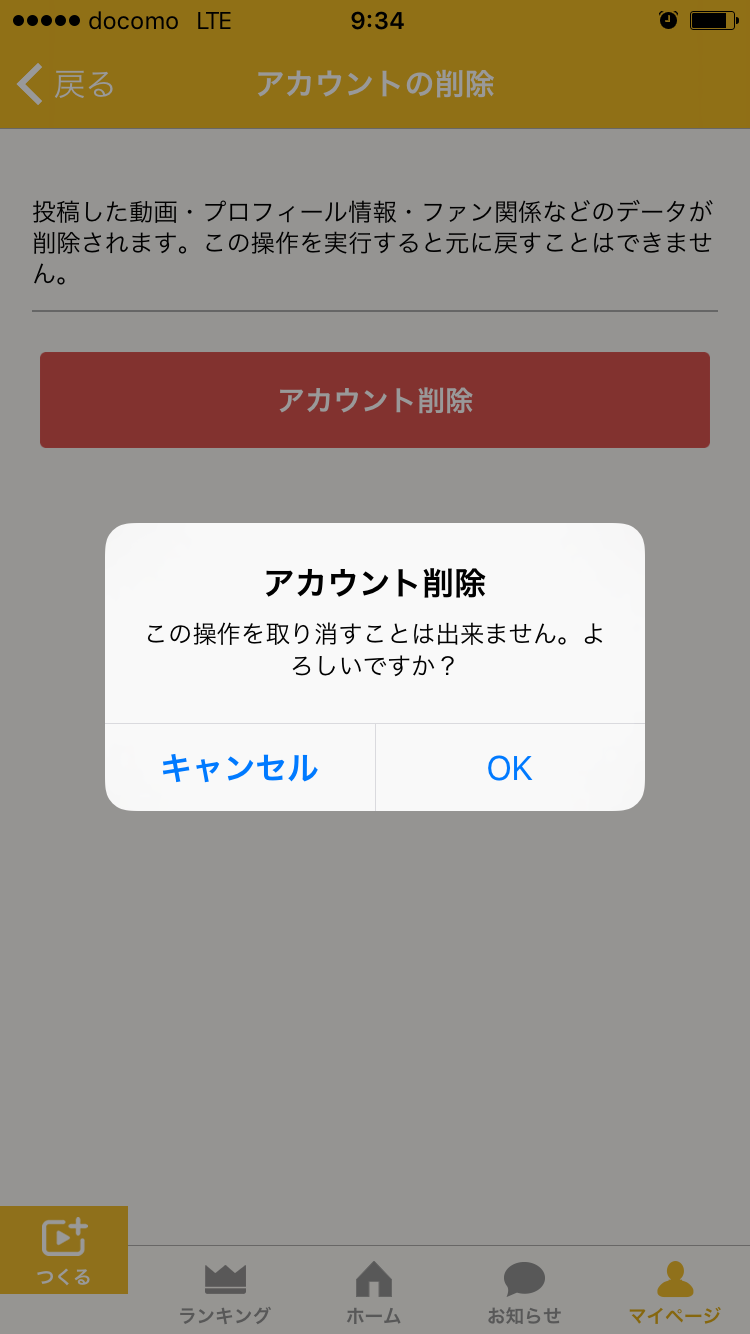Go back with the 戻る button

pos(66,84)
